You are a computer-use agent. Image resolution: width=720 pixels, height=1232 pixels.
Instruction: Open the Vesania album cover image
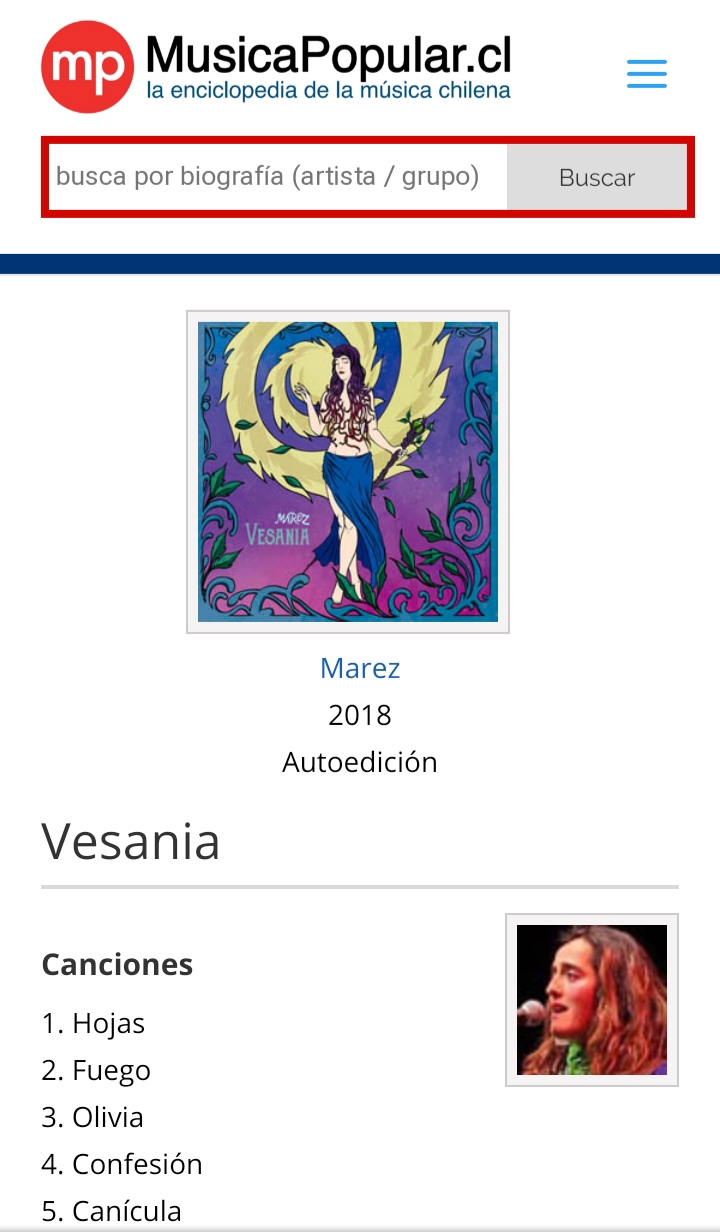pos(348,472)
